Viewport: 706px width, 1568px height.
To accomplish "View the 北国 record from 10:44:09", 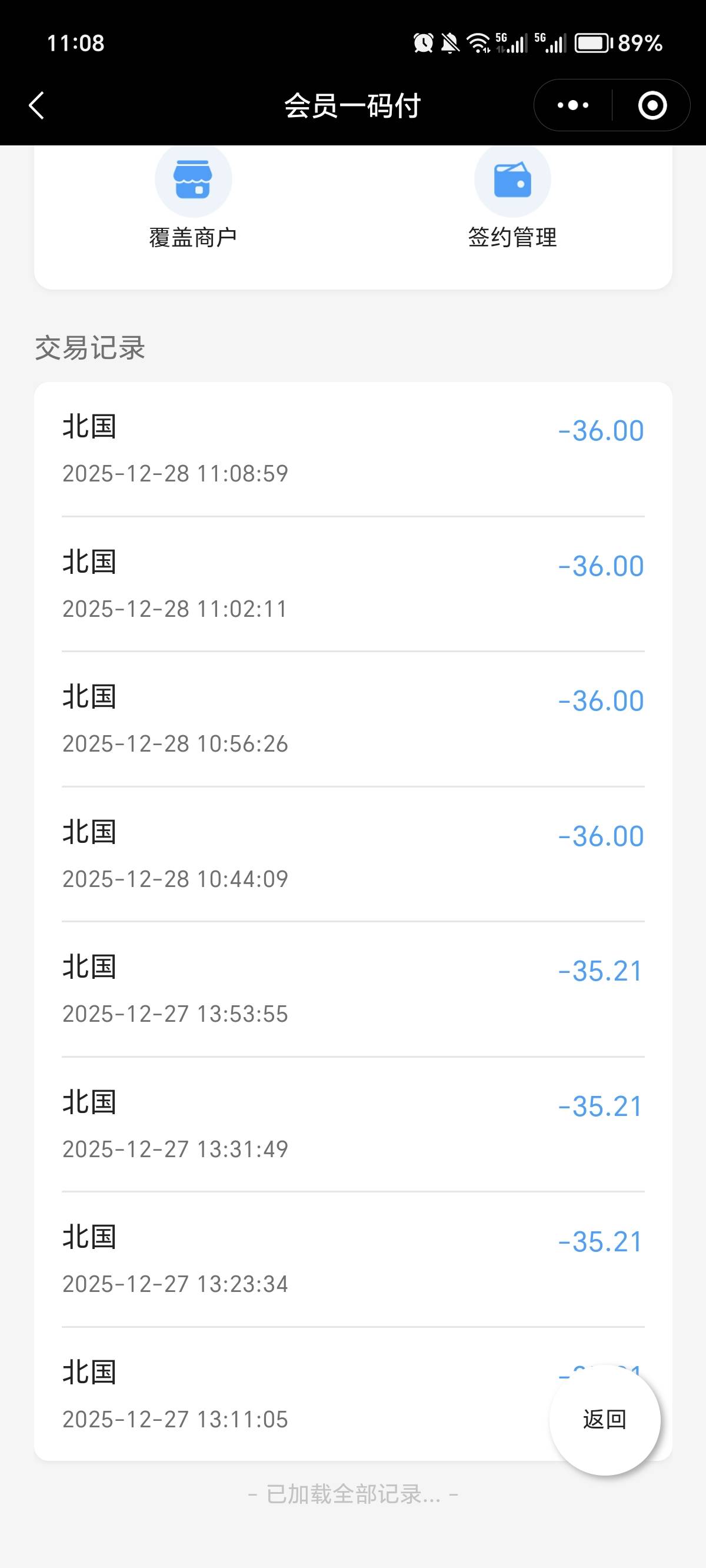I will [353, 855].
